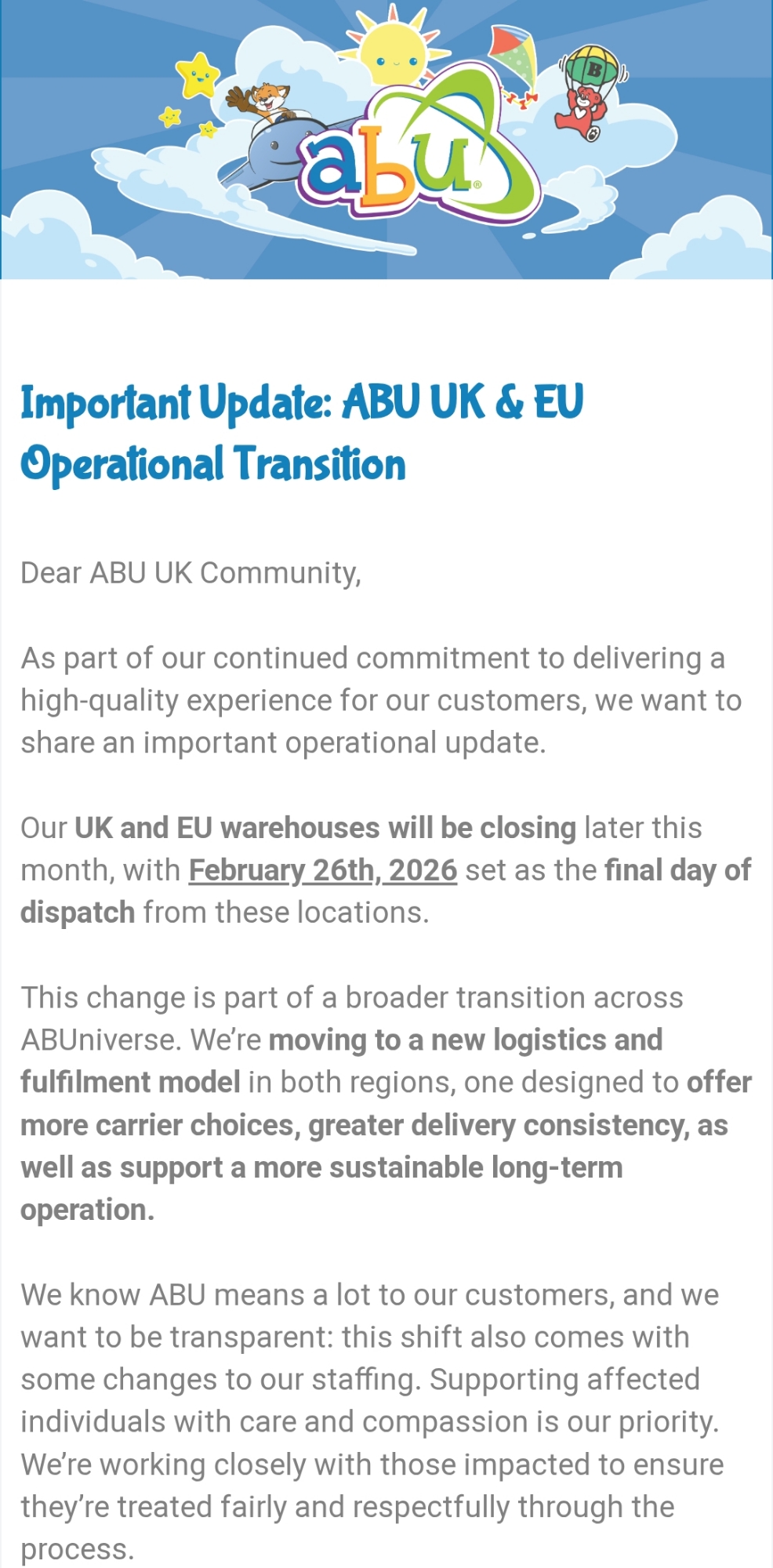Open the underlined February 26th, 2026 date

click(322, 870)
